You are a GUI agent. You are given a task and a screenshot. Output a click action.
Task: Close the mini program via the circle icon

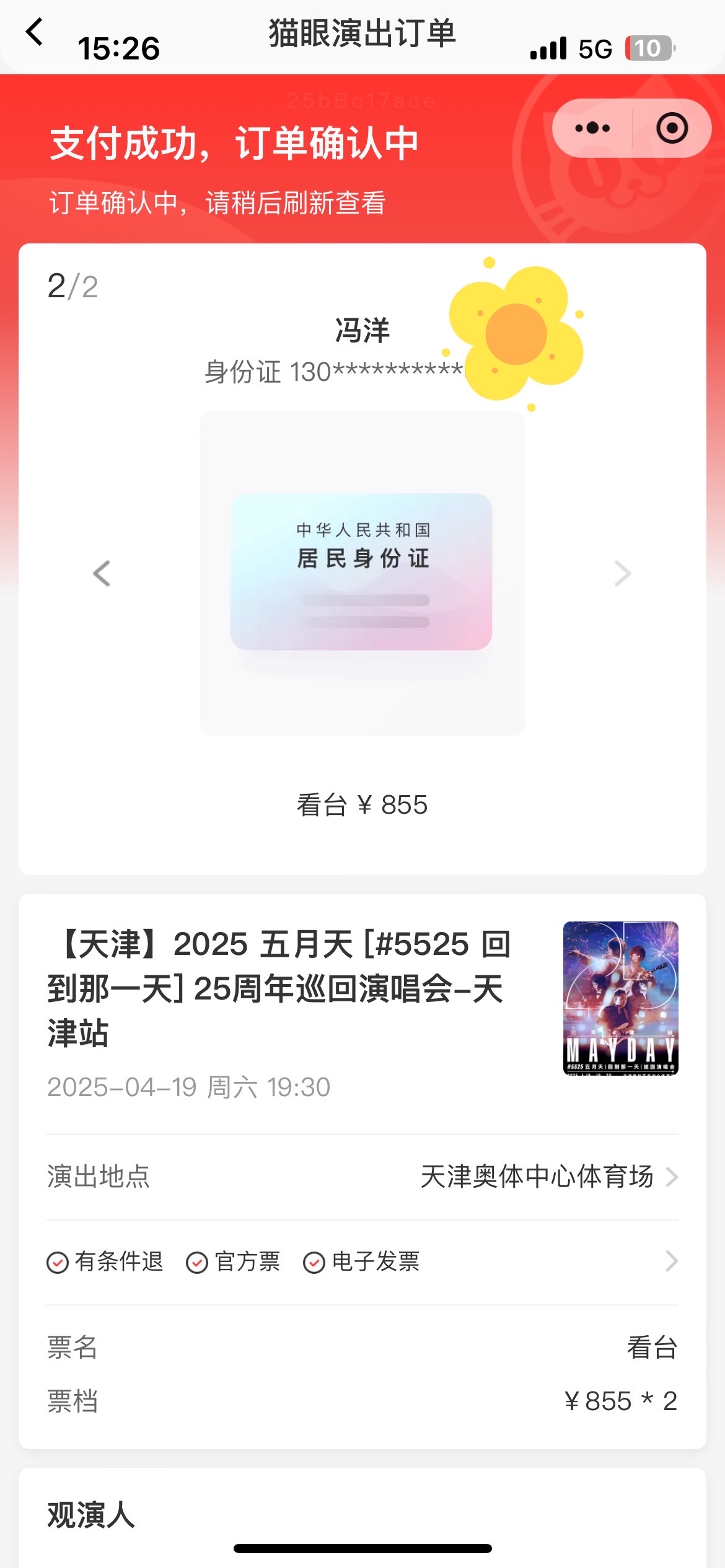click(x=672, y=128)
